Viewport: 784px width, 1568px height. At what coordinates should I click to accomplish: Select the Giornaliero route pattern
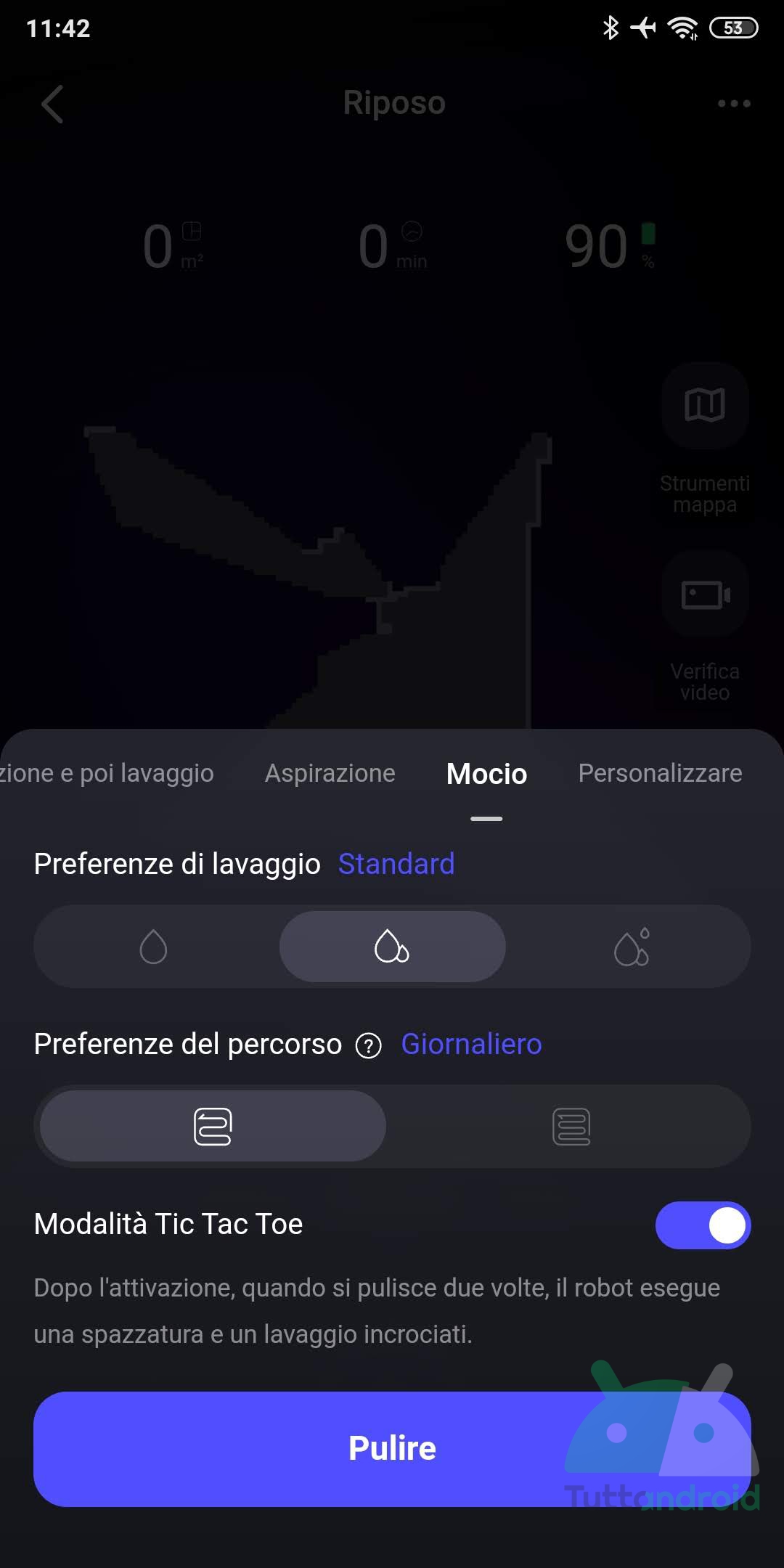pos(213,1127)
